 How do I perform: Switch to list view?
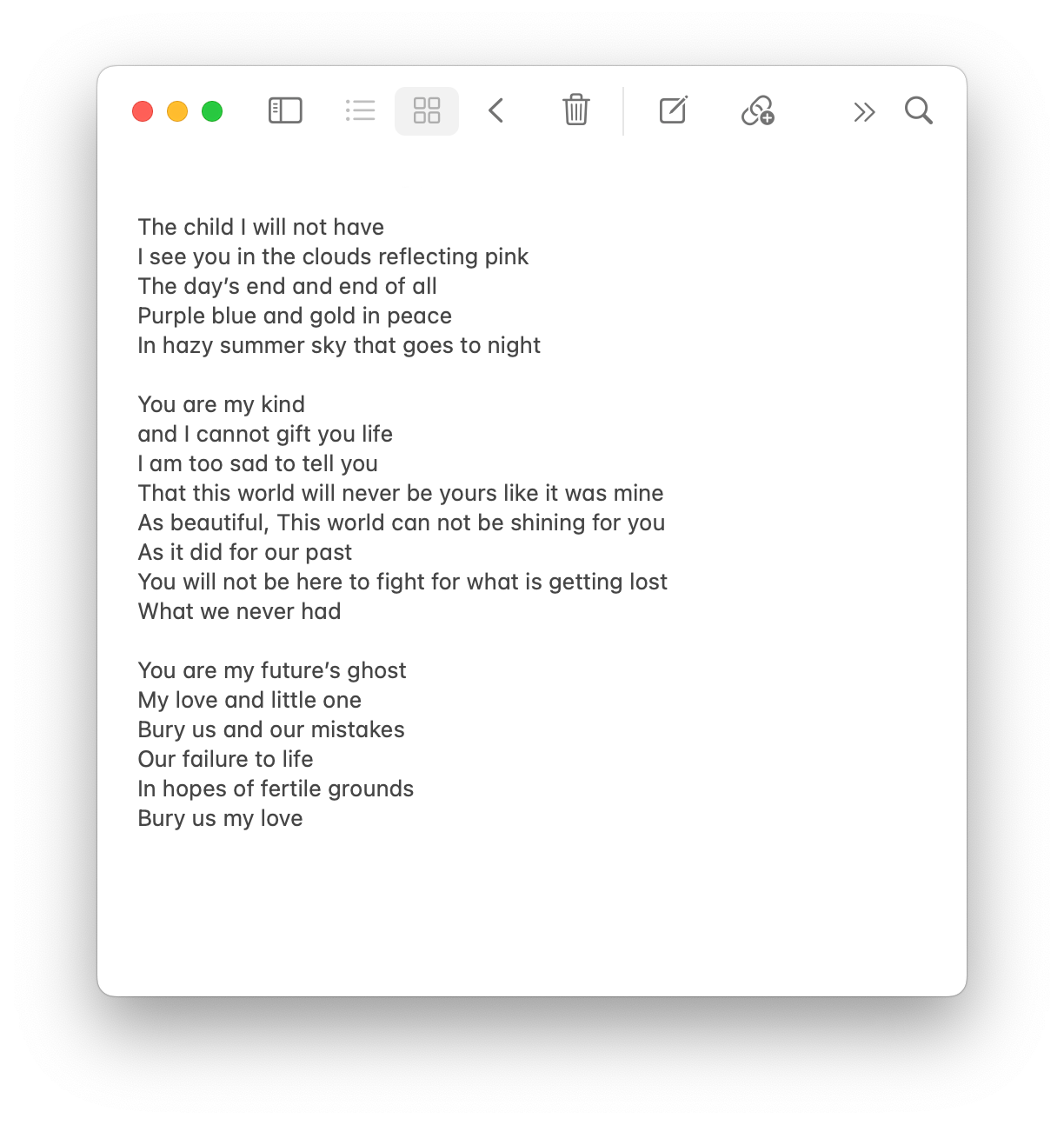pos(360,110)
